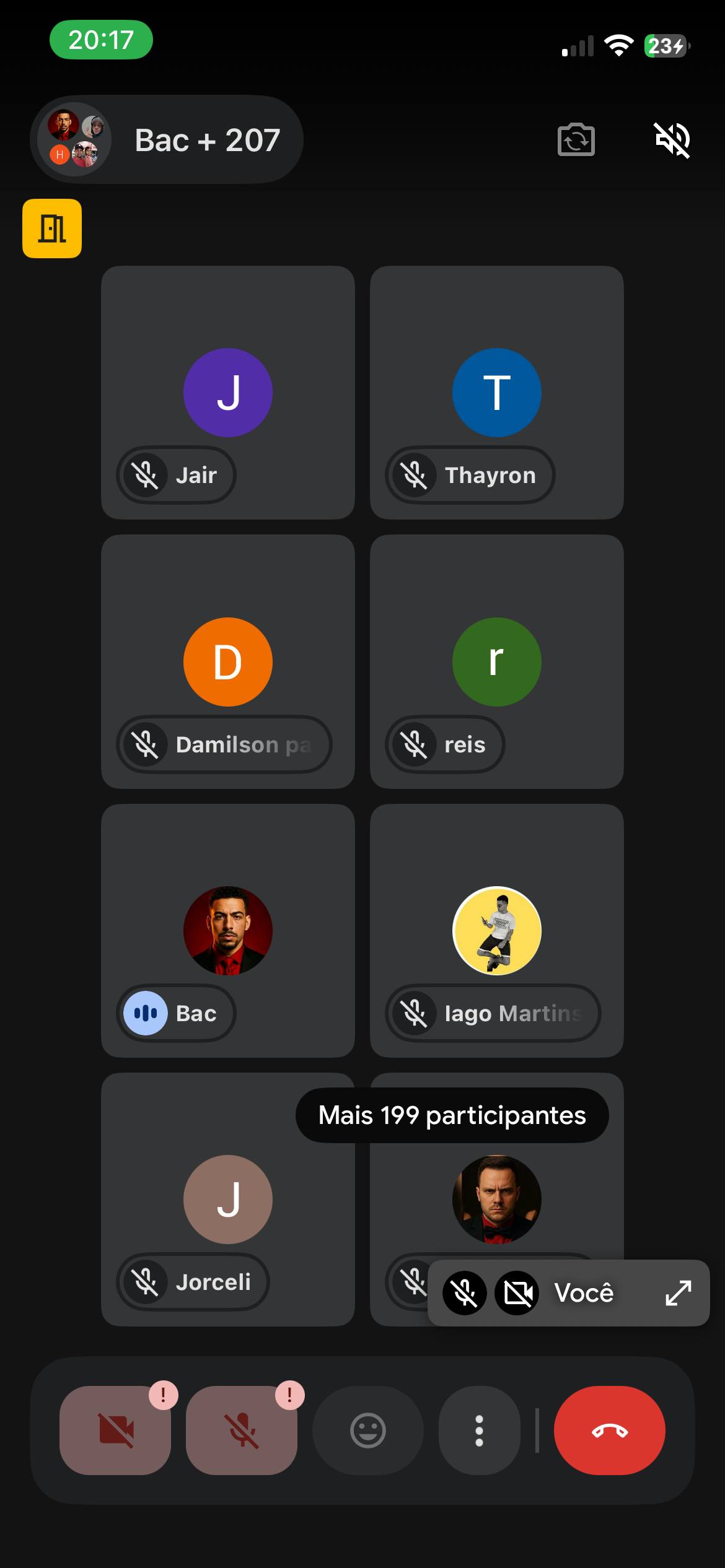This screenshot has height=1568, width=725.
Task: Send a reaction with the emoji button
Action: pyautogui.click(x=368, y=1430)
